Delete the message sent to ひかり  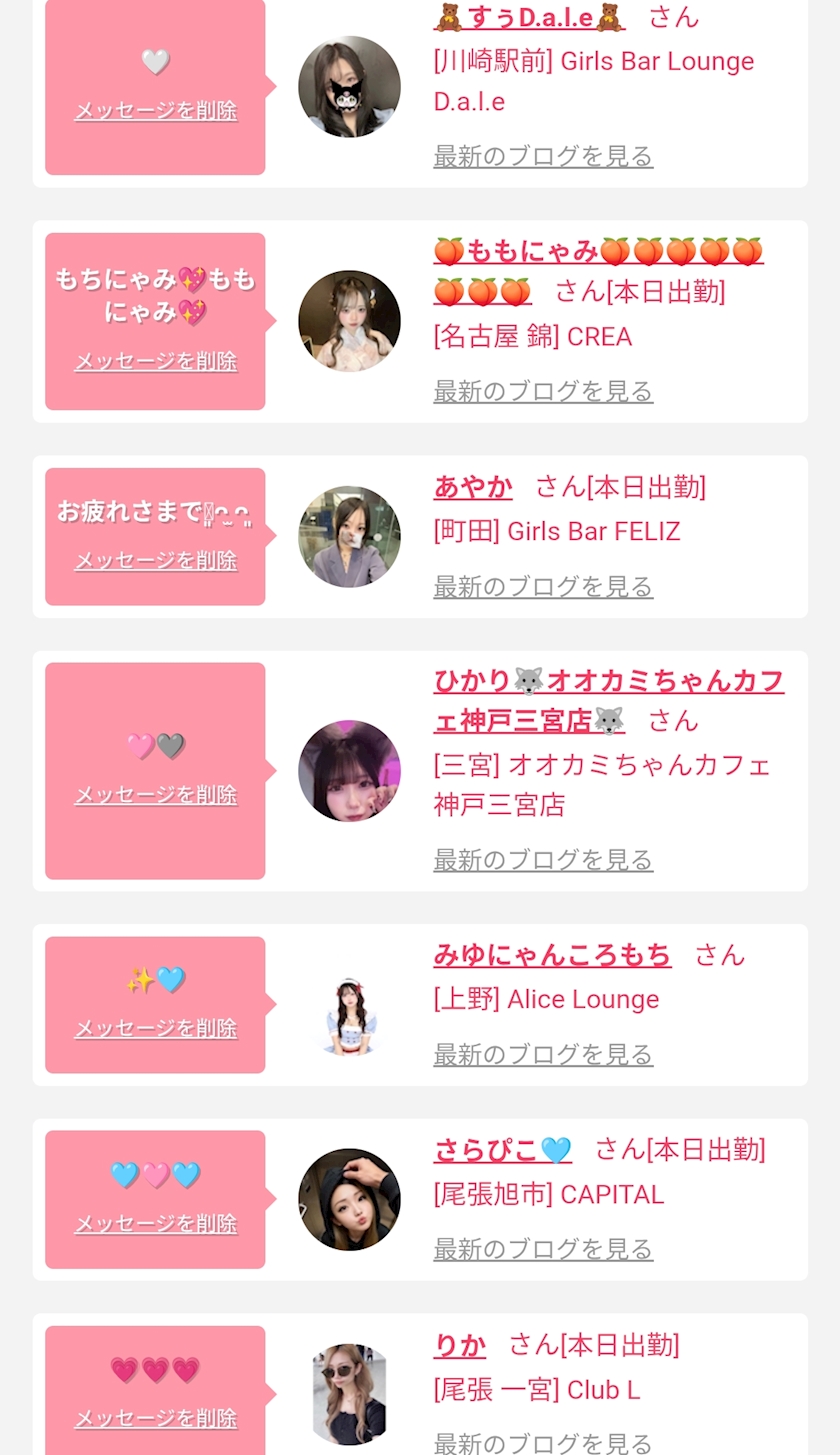[156, 795]
